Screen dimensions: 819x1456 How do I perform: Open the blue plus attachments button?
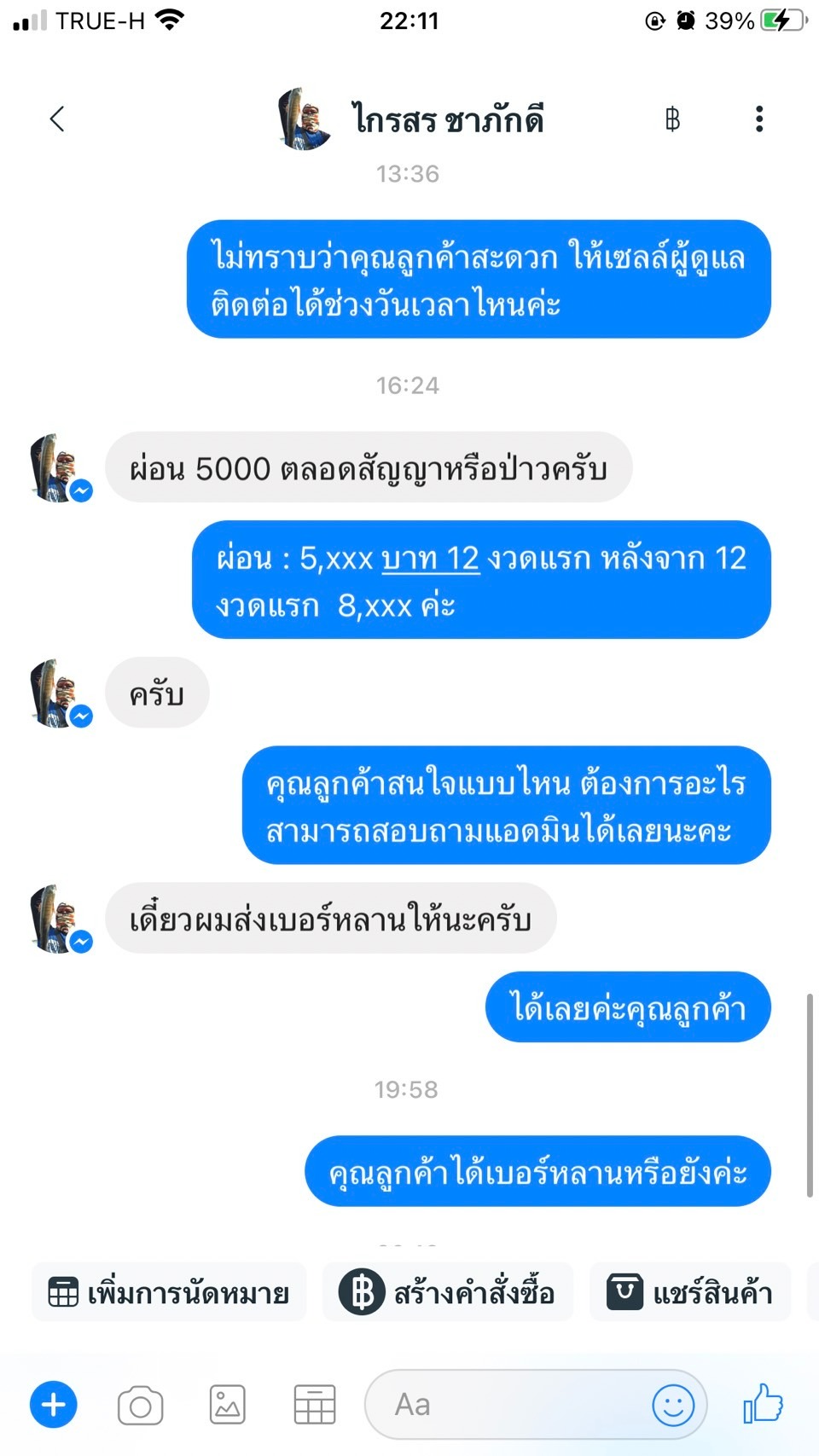coord(54,1404)
